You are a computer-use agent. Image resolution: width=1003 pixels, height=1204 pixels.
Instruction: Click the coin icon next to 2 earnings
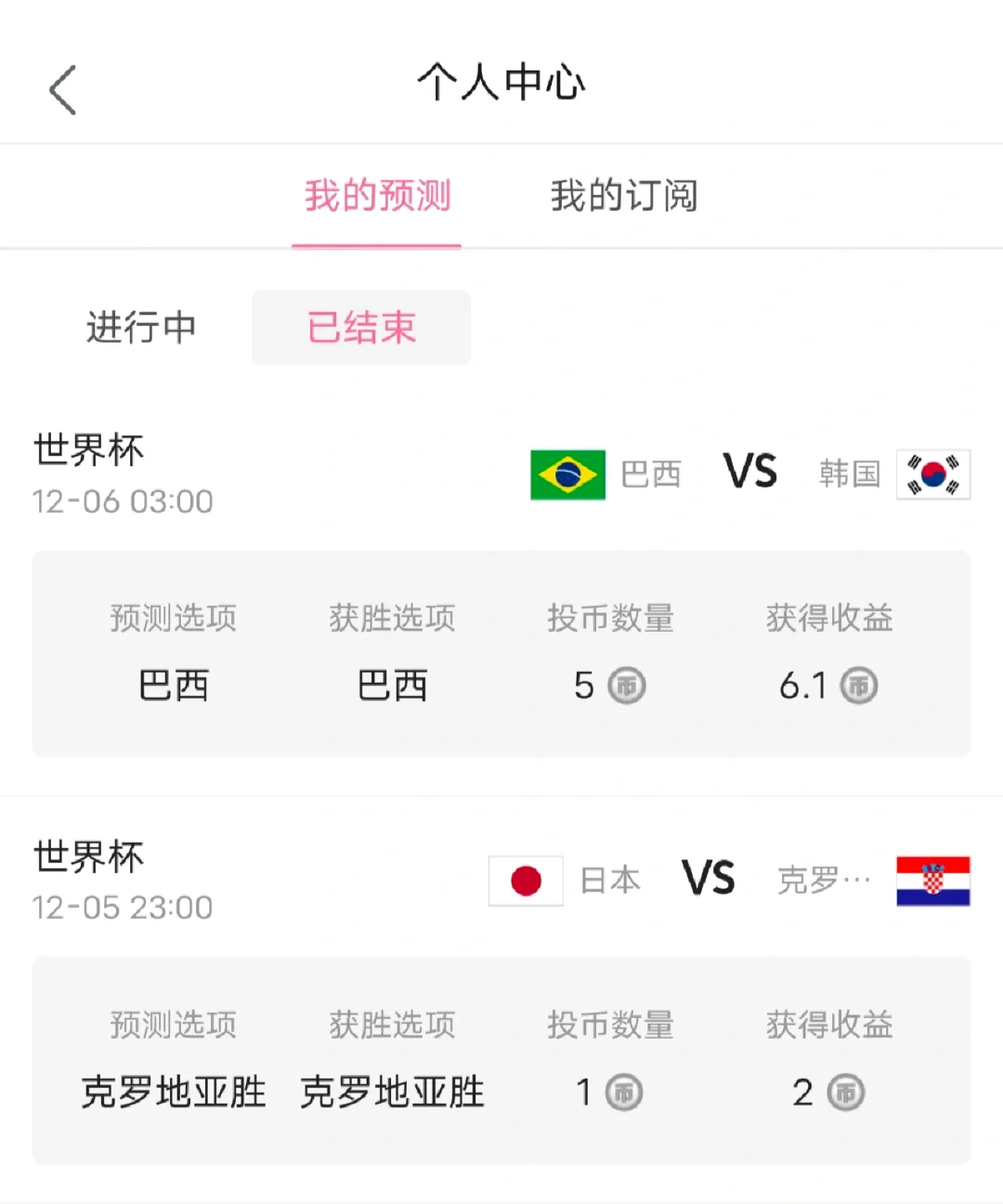[x=848, y=1093]
